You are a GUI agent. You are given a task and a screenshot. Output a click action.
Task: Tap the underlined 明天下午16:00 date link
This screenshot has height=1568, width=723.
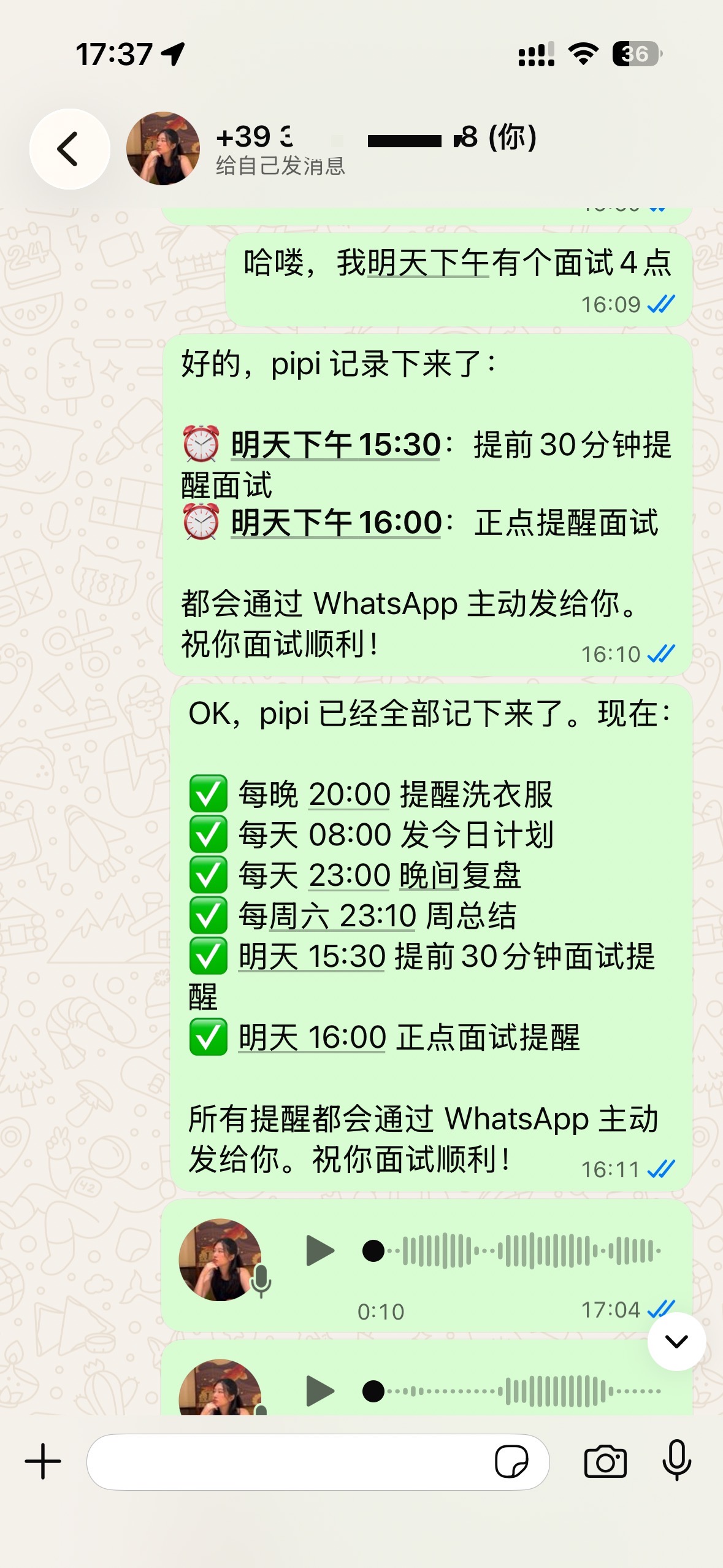[x=336, y=523]
